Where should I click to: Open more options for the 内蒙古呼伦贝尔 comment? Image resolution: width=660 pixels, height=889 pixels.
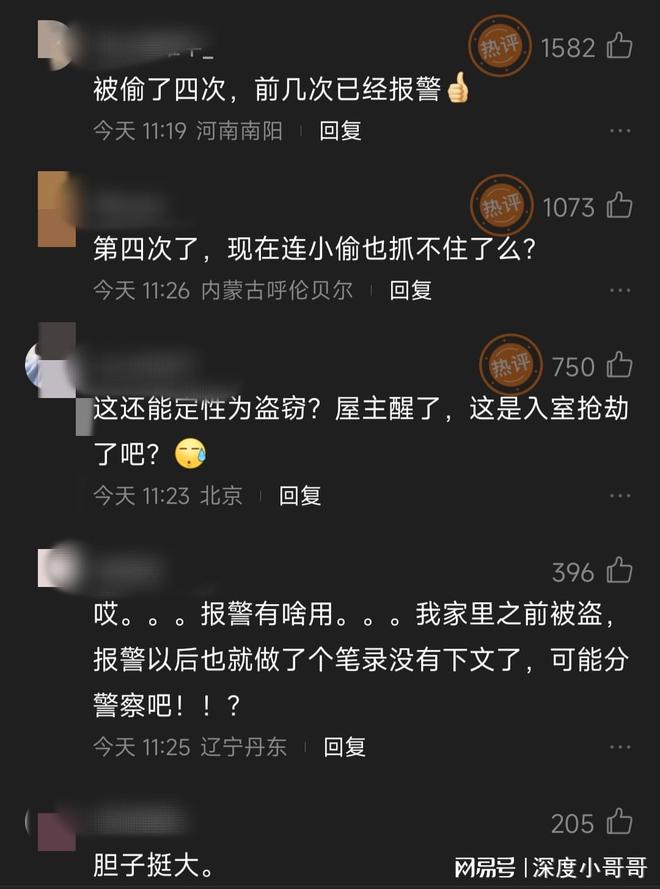[x=620, y=291]
